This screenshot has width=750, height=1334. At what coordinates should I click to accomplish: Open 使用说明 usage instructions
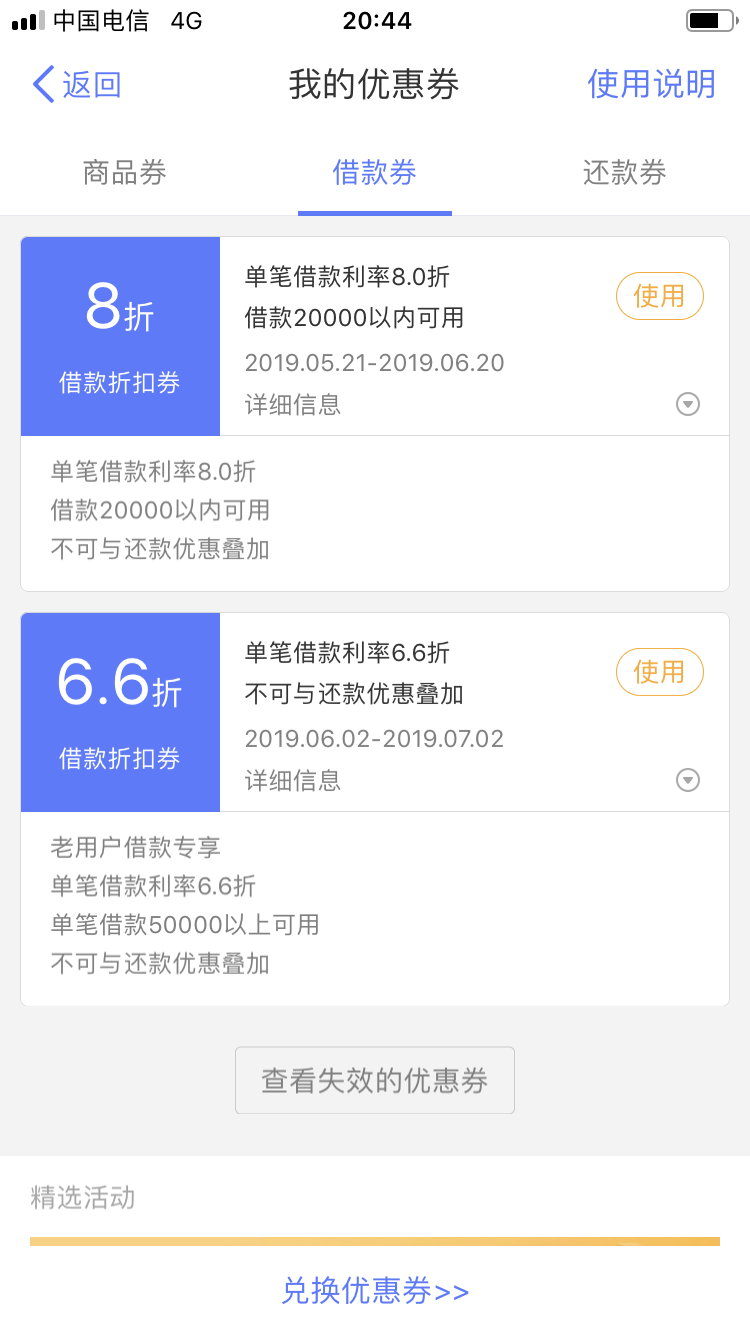(651, 84)
